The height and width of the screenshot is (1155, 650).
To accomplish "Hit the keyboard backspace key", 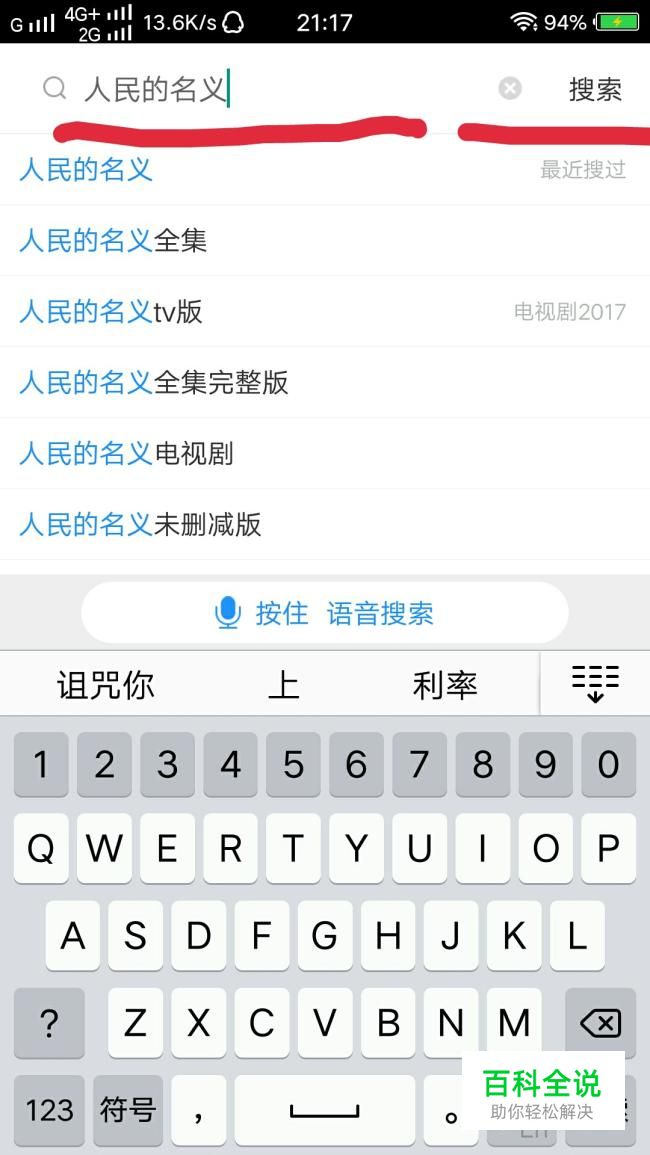I will click(x=601, y=1022).
